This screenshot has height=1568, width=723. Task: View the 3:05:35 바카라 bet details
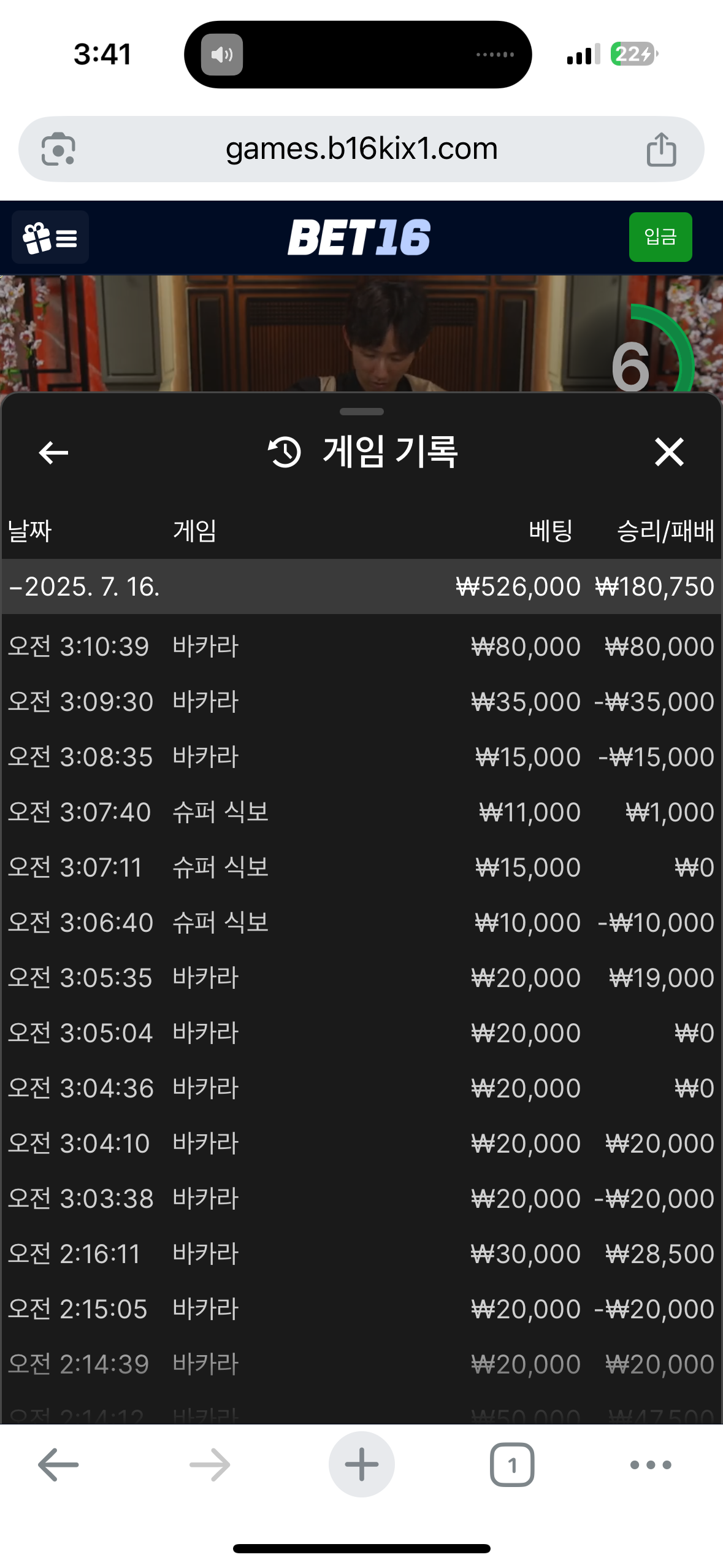pyautogui.click(x=361, y=978)
